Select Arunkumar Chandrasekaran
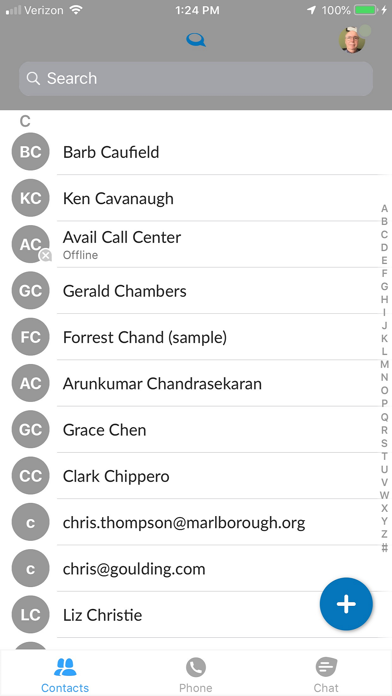This screenshot has height=696, width=392. pyautogui.click(x=196, y=384)
